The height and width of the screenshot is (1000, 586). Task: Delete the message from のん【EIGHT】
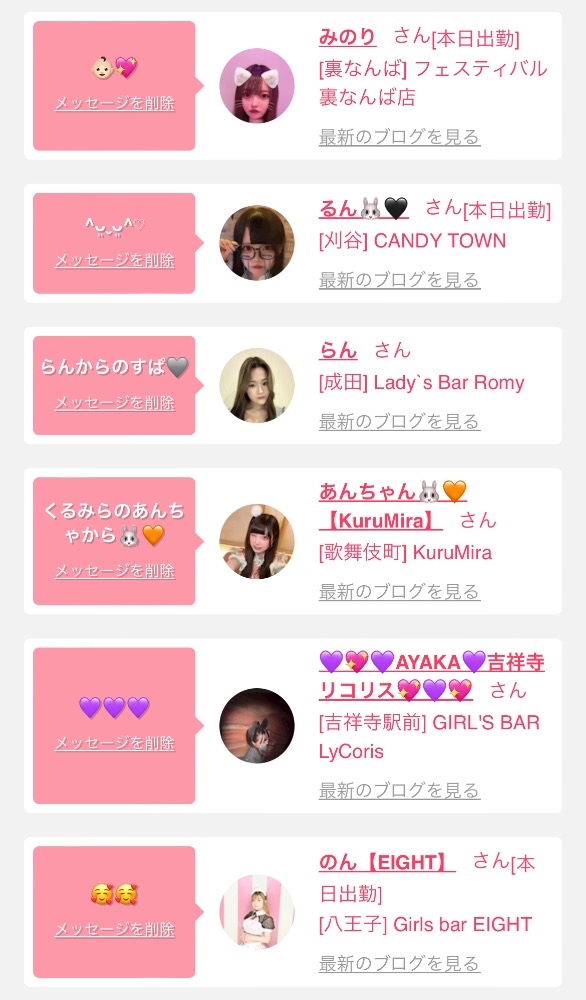[115, 929]
